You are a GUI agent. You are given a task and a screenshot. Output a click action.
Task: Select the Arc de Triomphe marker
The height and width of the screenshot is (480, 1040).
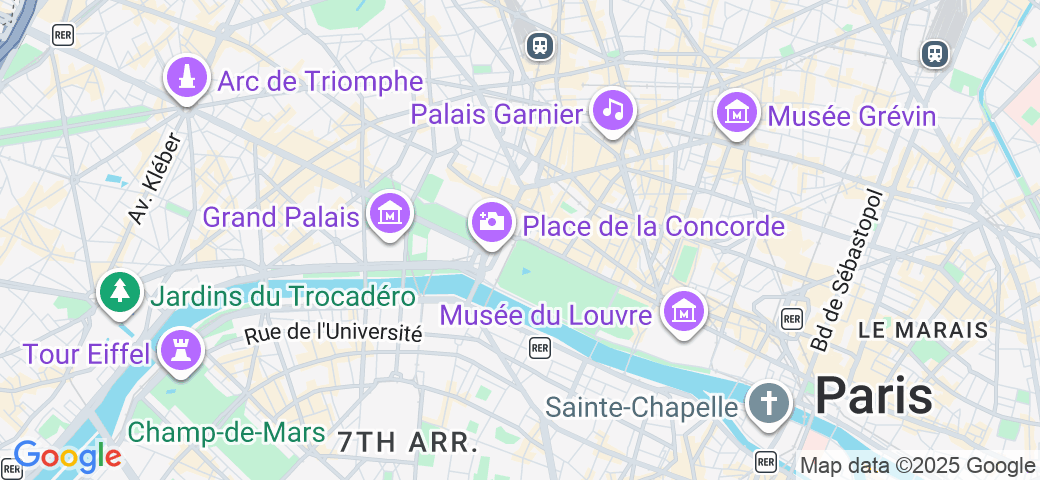tap(186, 78)
